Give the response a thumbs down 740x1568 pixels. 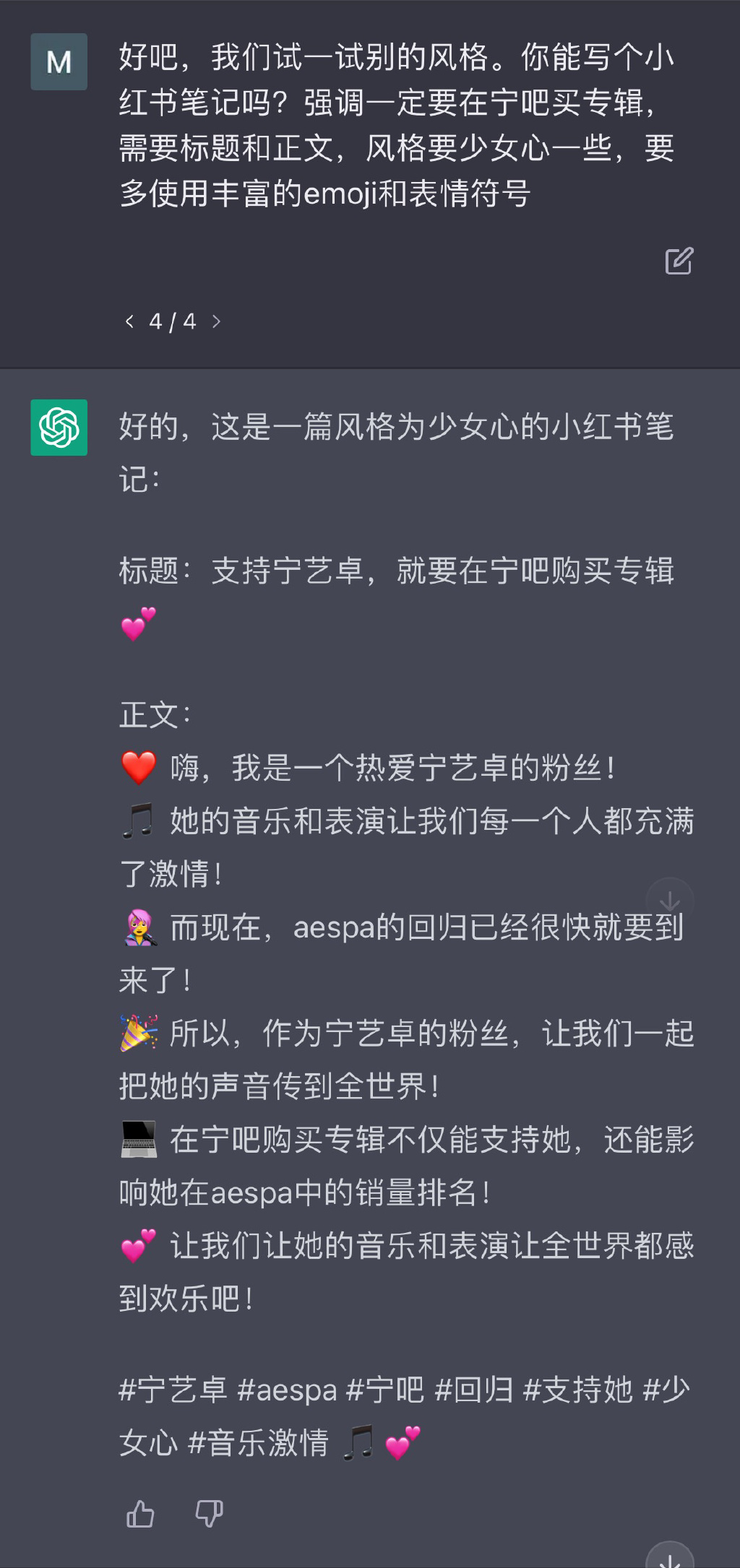coord(210,1514)
